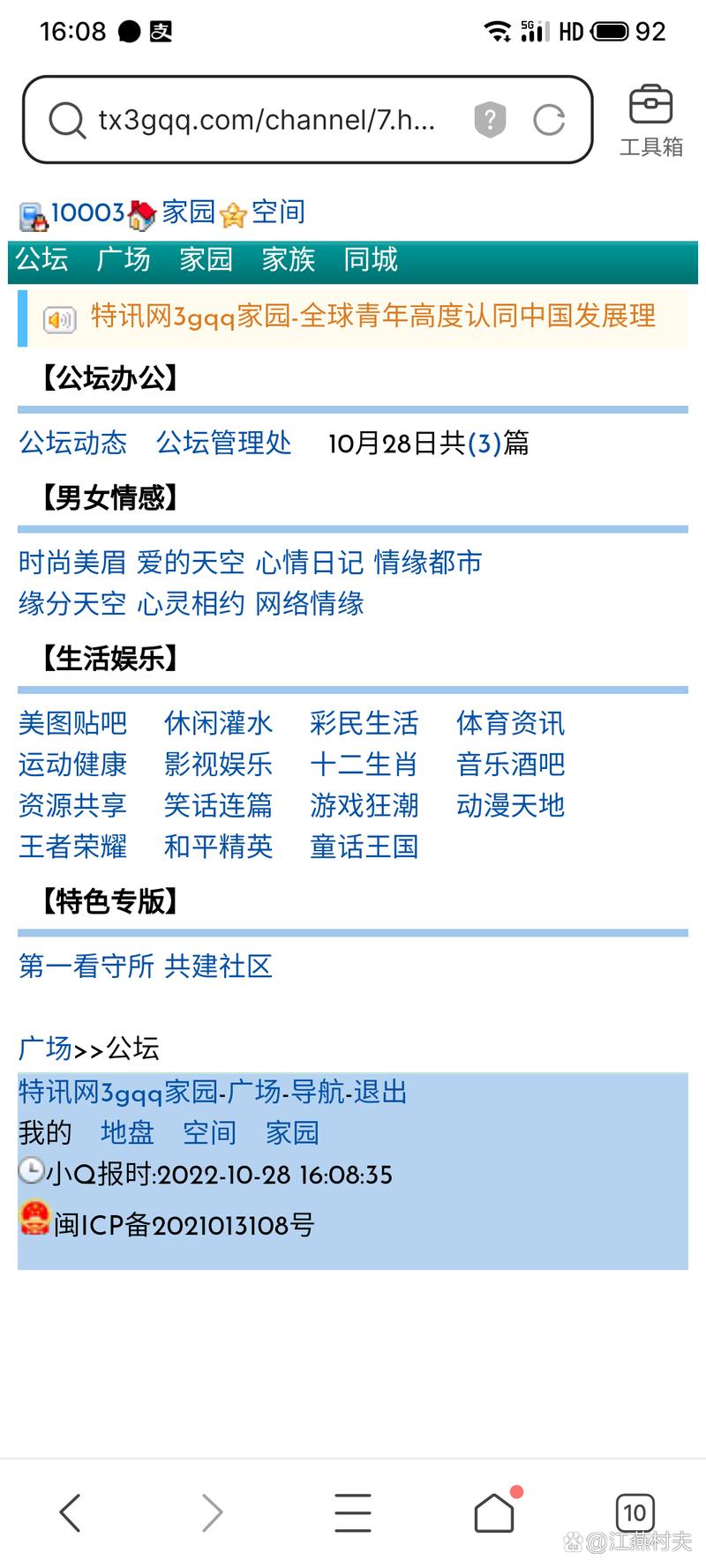Open 空间 via the star icon
Screen dimensions: 706x1568
pyautogui.click(x=232, y=212)
